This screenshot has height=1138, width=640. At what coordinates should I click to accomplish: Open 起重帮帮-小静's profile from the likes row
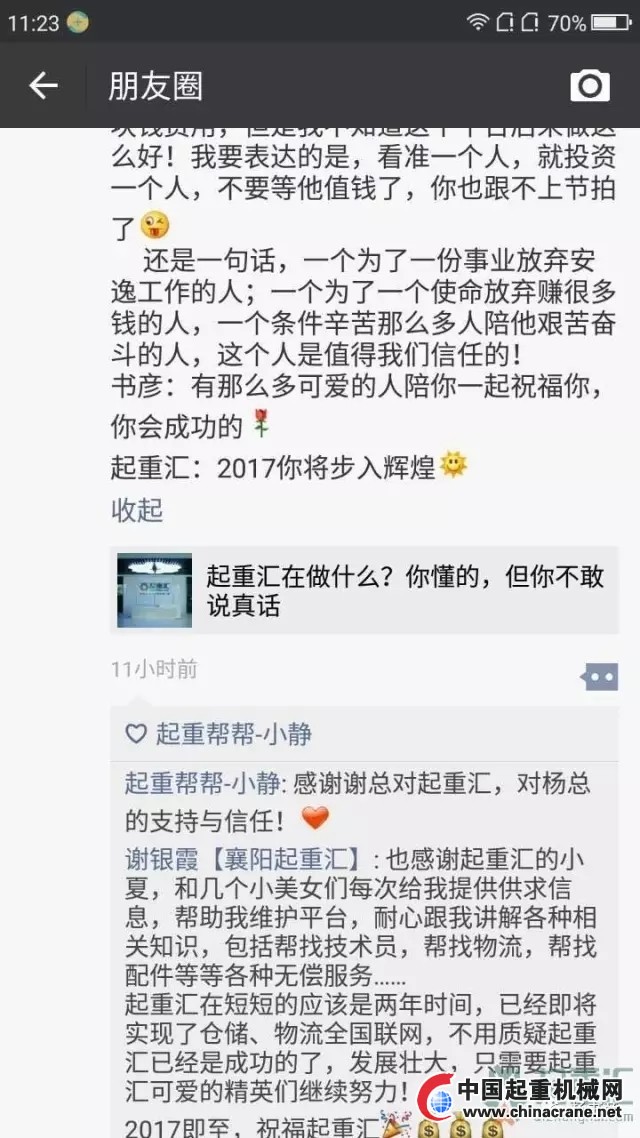(233, 734)
